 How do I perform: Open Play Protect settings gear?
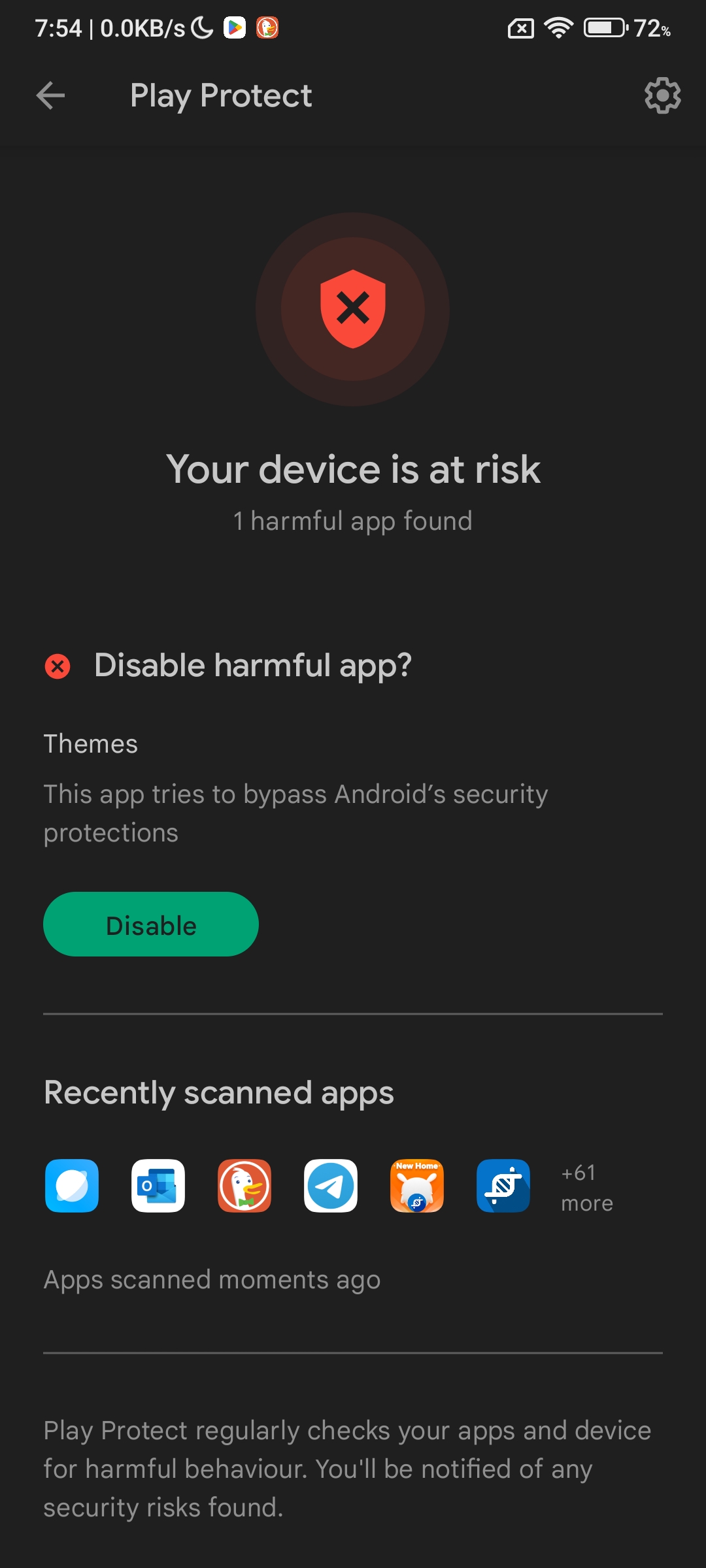click(662, 96)
